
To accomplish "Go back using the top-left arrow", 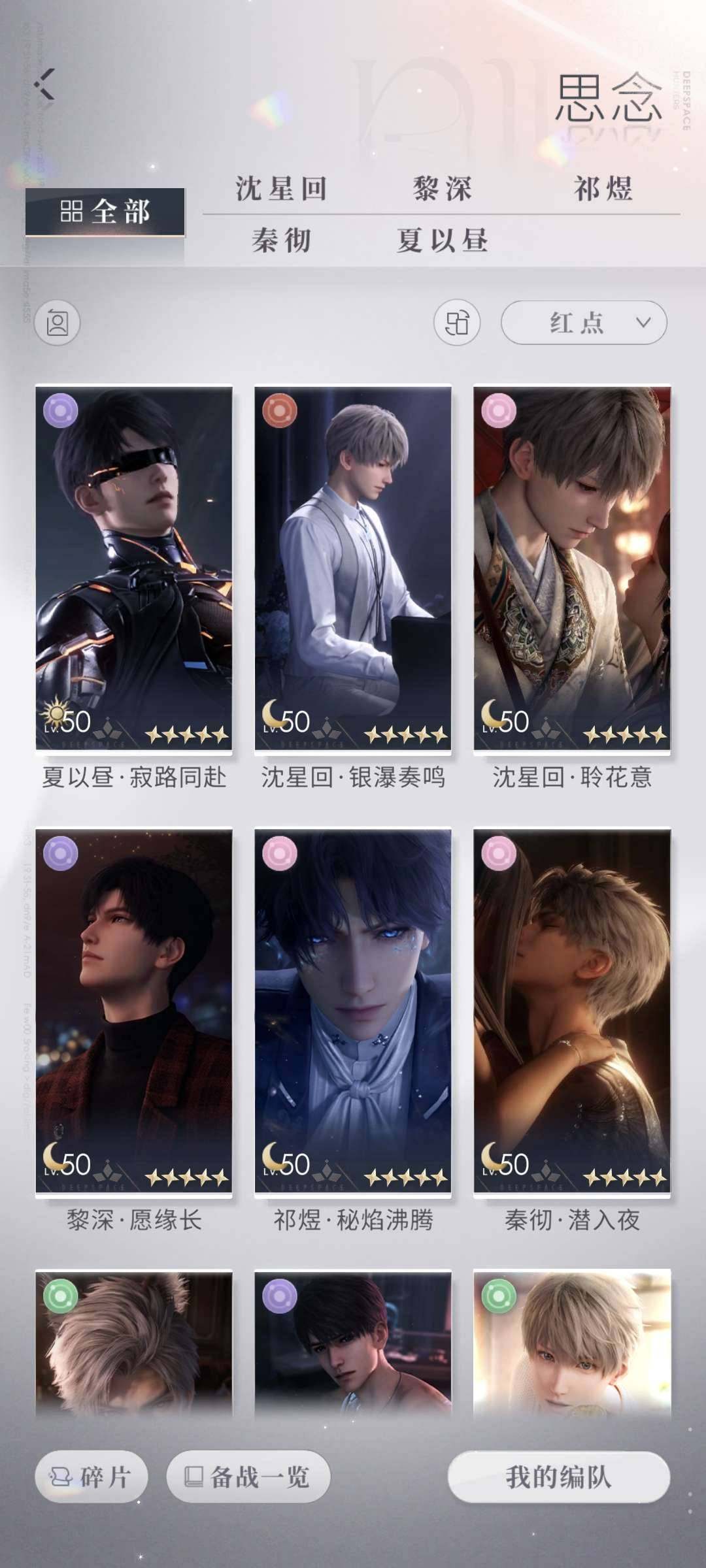I will tap(44, 84).
